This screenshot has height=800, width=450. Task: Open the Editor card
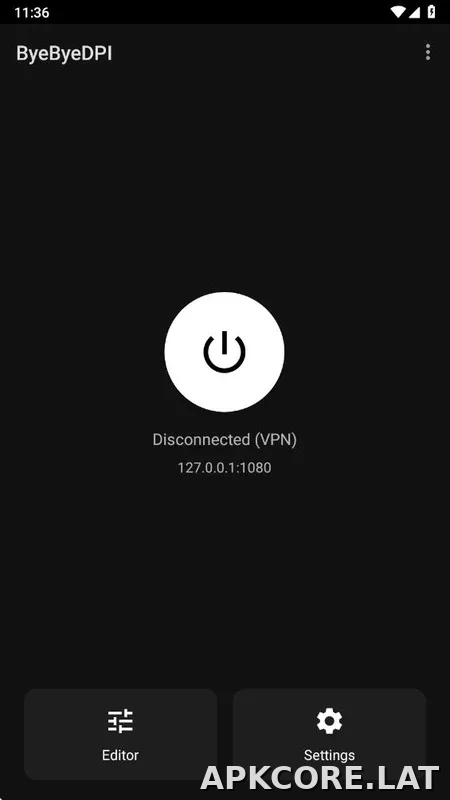[120, 735]
